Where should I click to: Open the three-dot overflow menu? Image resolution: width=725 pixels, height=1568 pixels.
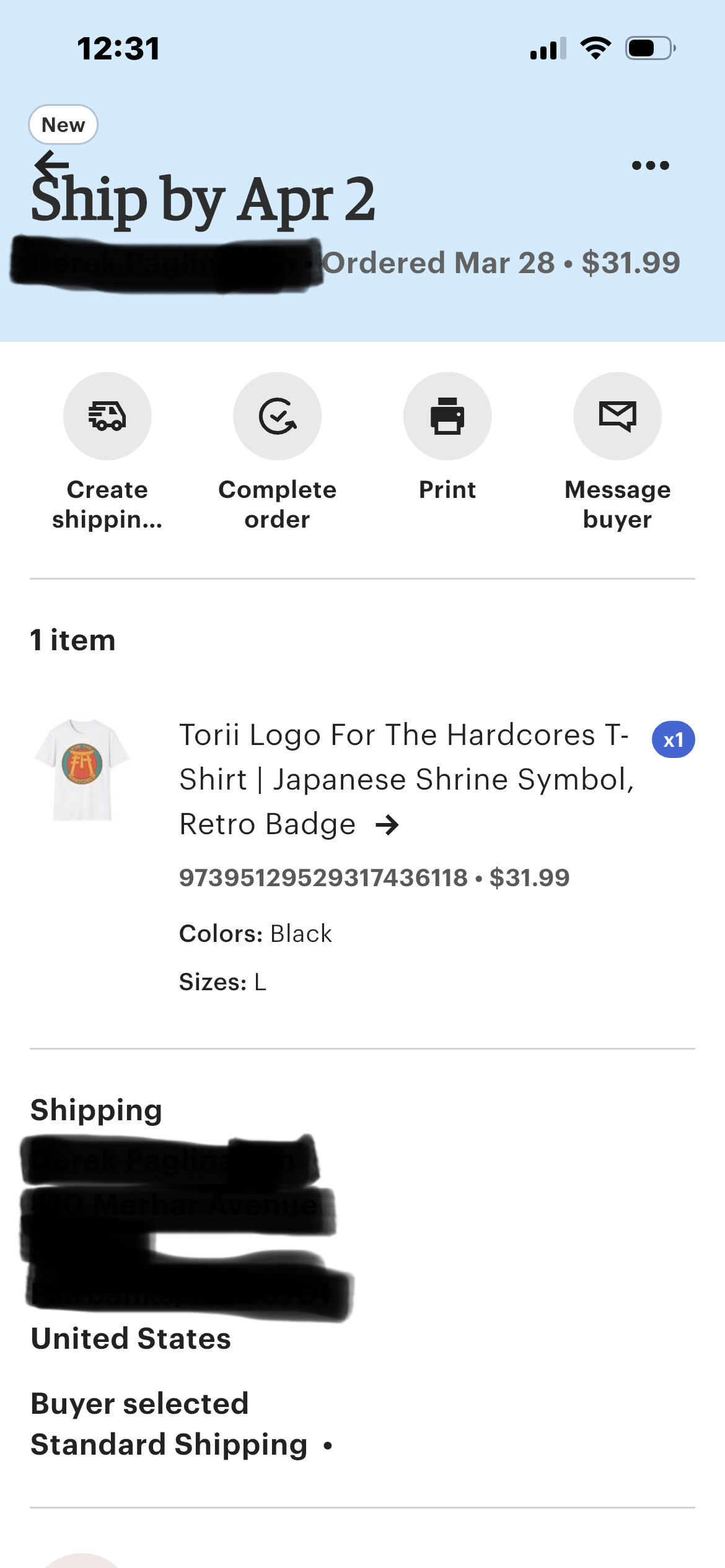(650, 165)
